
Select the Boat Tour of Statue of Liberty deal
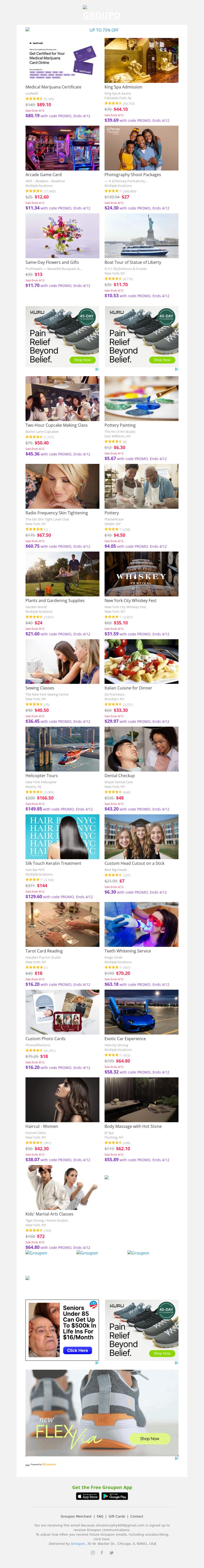pyautogui.click(x=133, y=262)
